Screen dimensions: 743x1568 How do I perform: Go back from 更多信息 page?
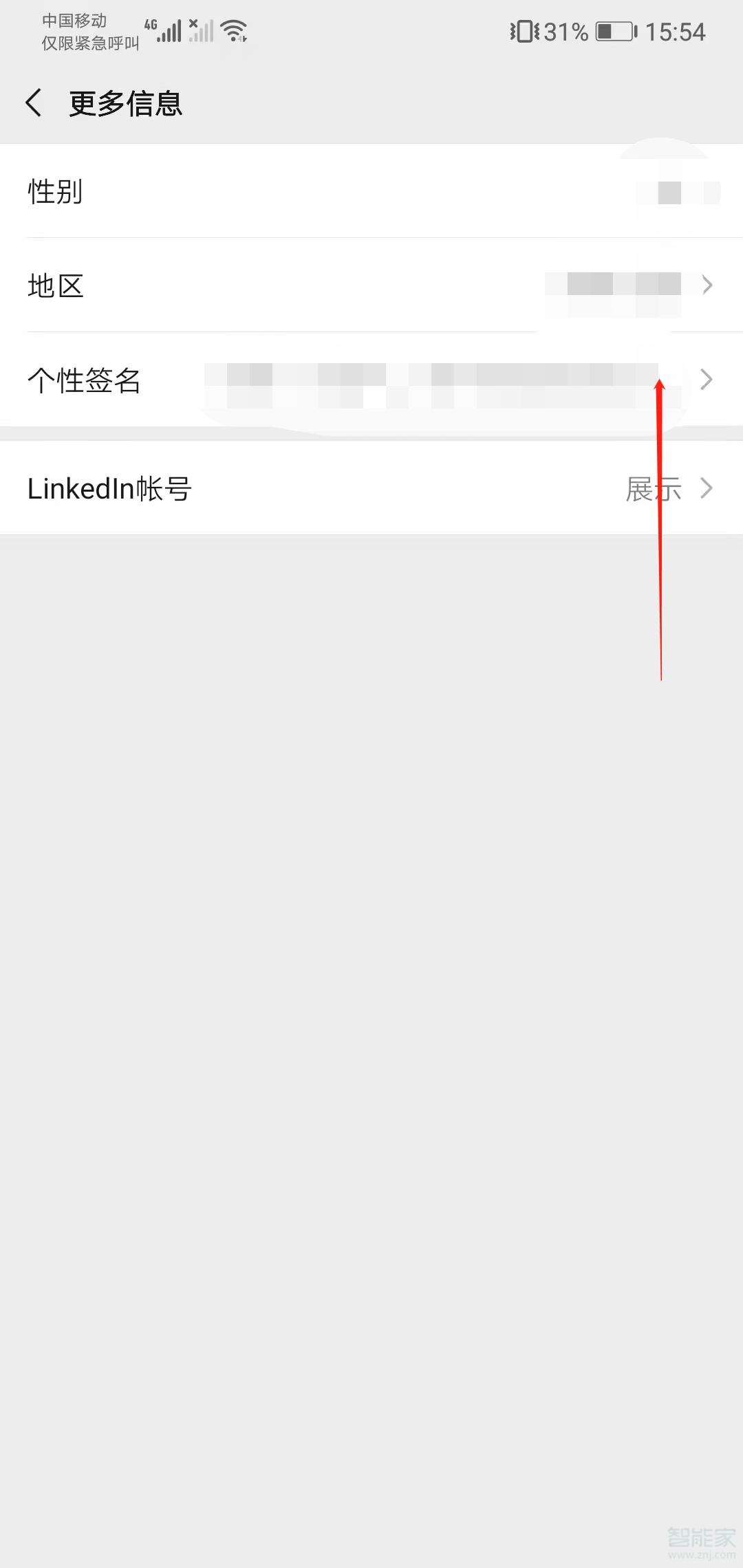pyautogui.click(x=33, y=103)
